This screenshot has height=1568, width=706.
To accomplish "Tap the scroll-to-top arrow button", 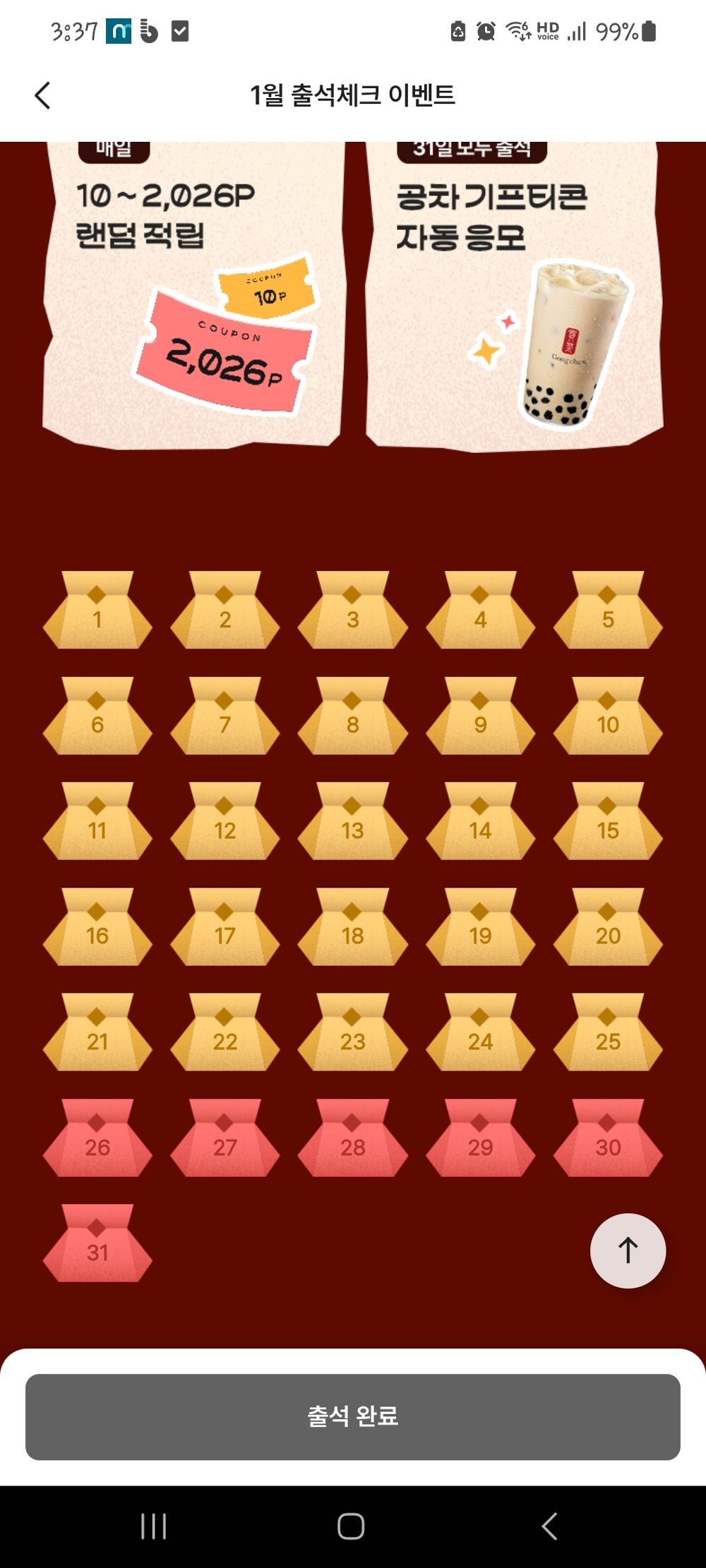I will 628,1250.
